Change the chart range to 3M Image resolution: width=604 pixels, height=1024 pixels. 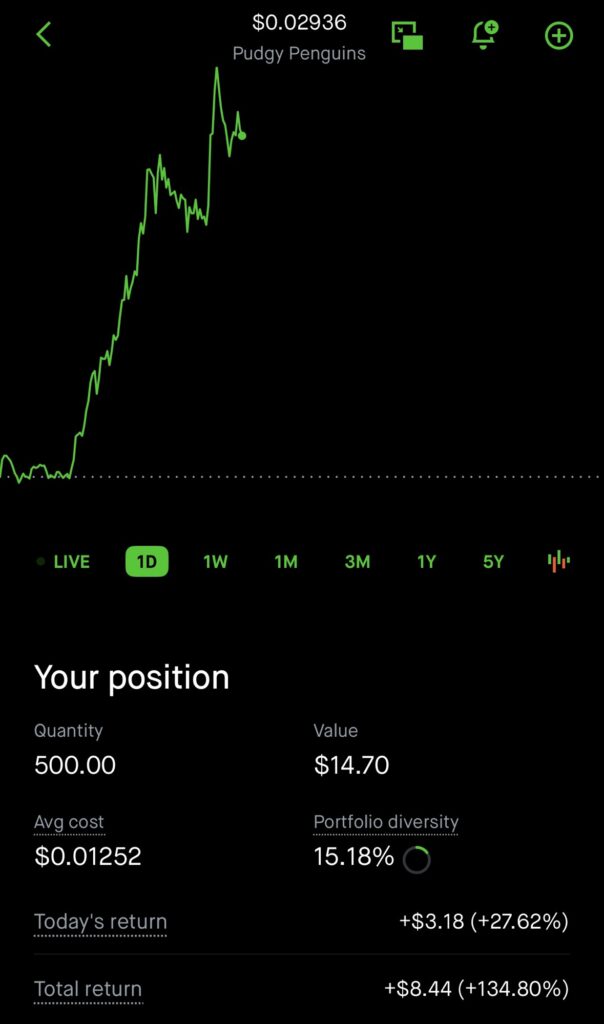pos(357,562)
